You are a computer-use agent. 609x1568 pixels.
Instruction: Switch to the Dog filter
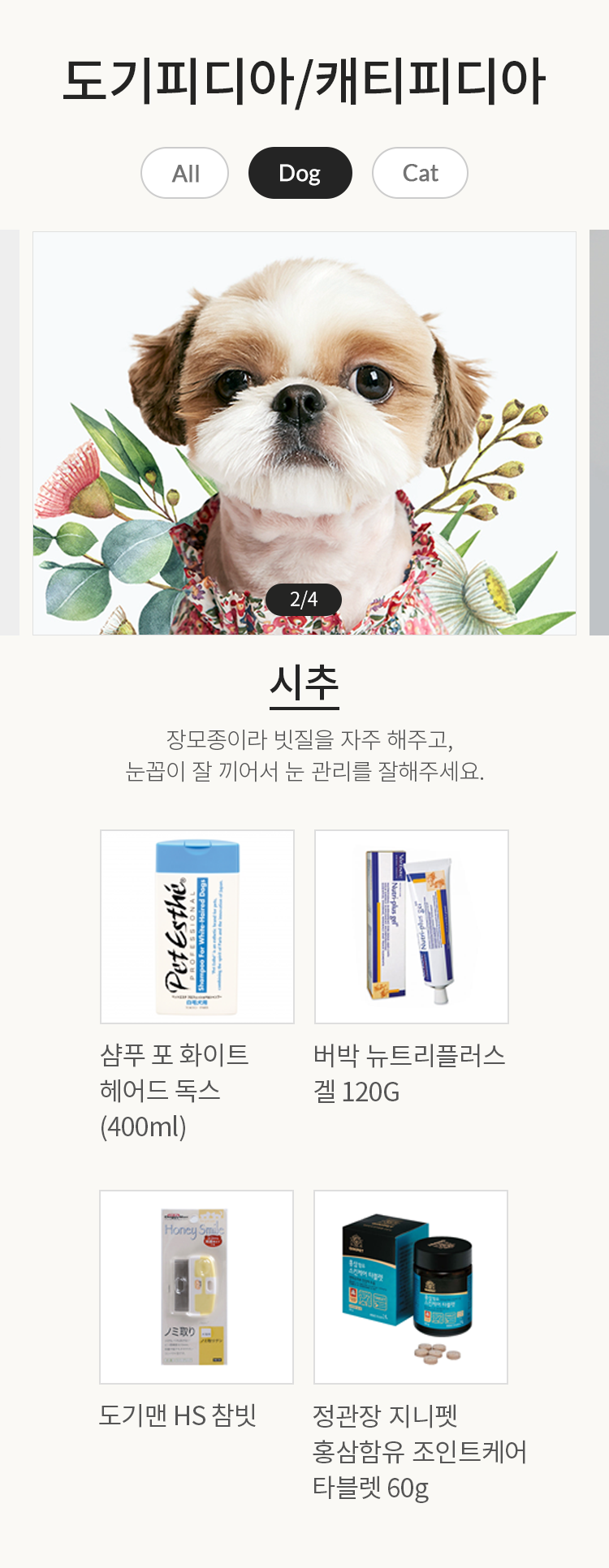point(300,173)
